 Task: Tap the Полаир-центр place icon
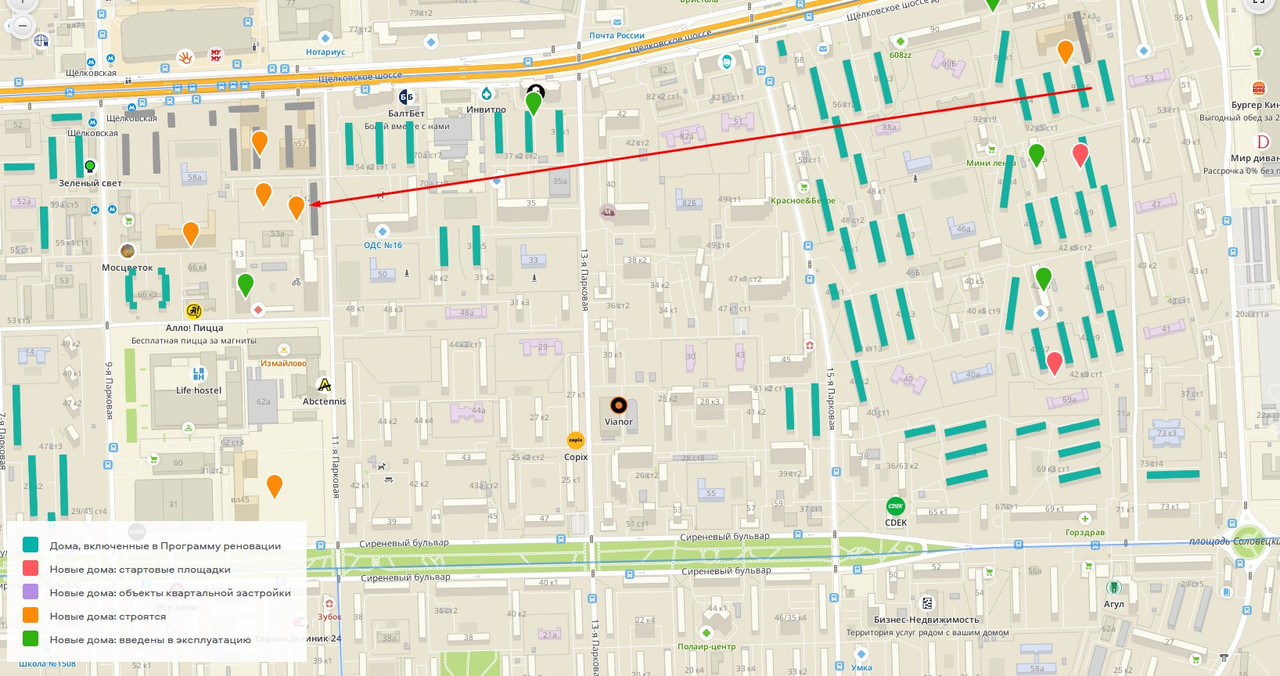(707, 631)
